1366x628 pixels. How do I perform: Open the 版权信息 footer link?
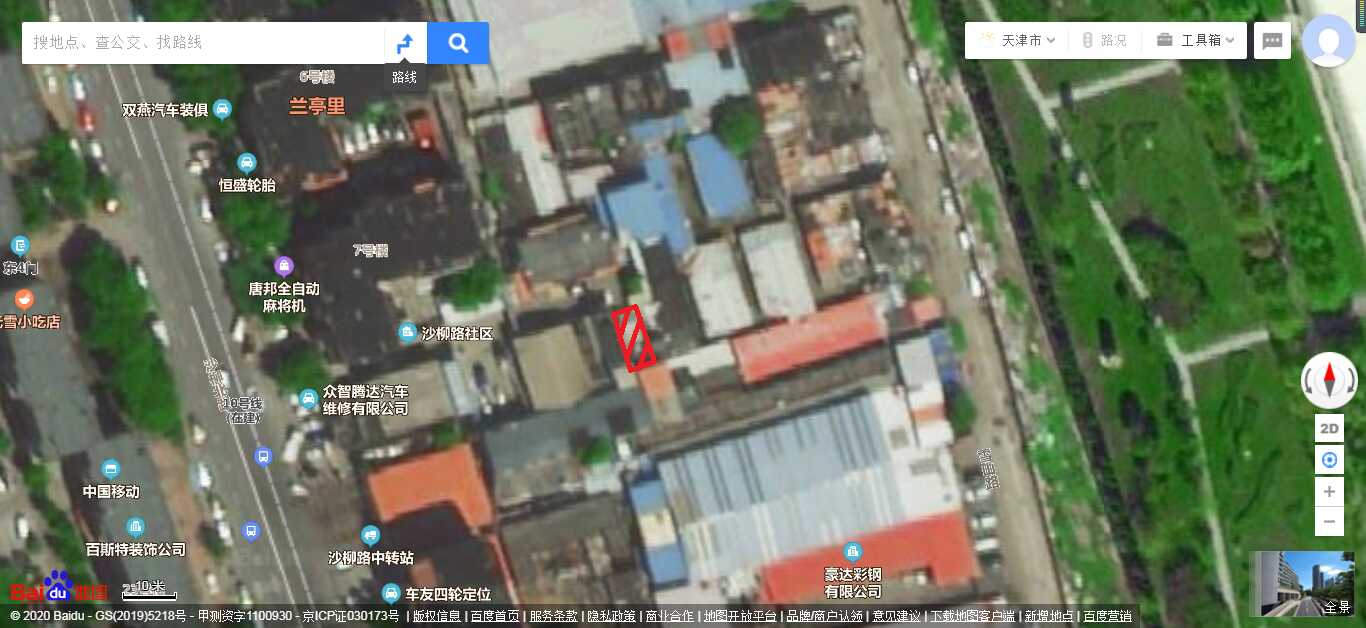coord(436,616)
